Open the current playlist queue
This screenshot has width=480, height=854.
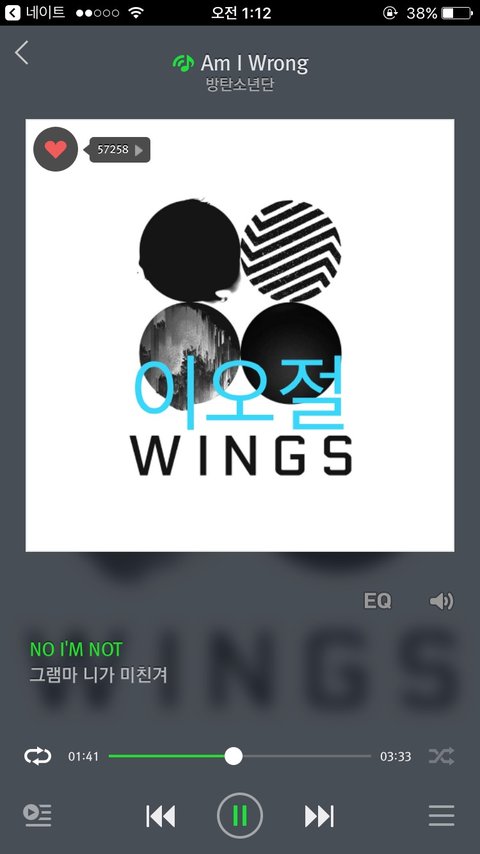(37, 815)
